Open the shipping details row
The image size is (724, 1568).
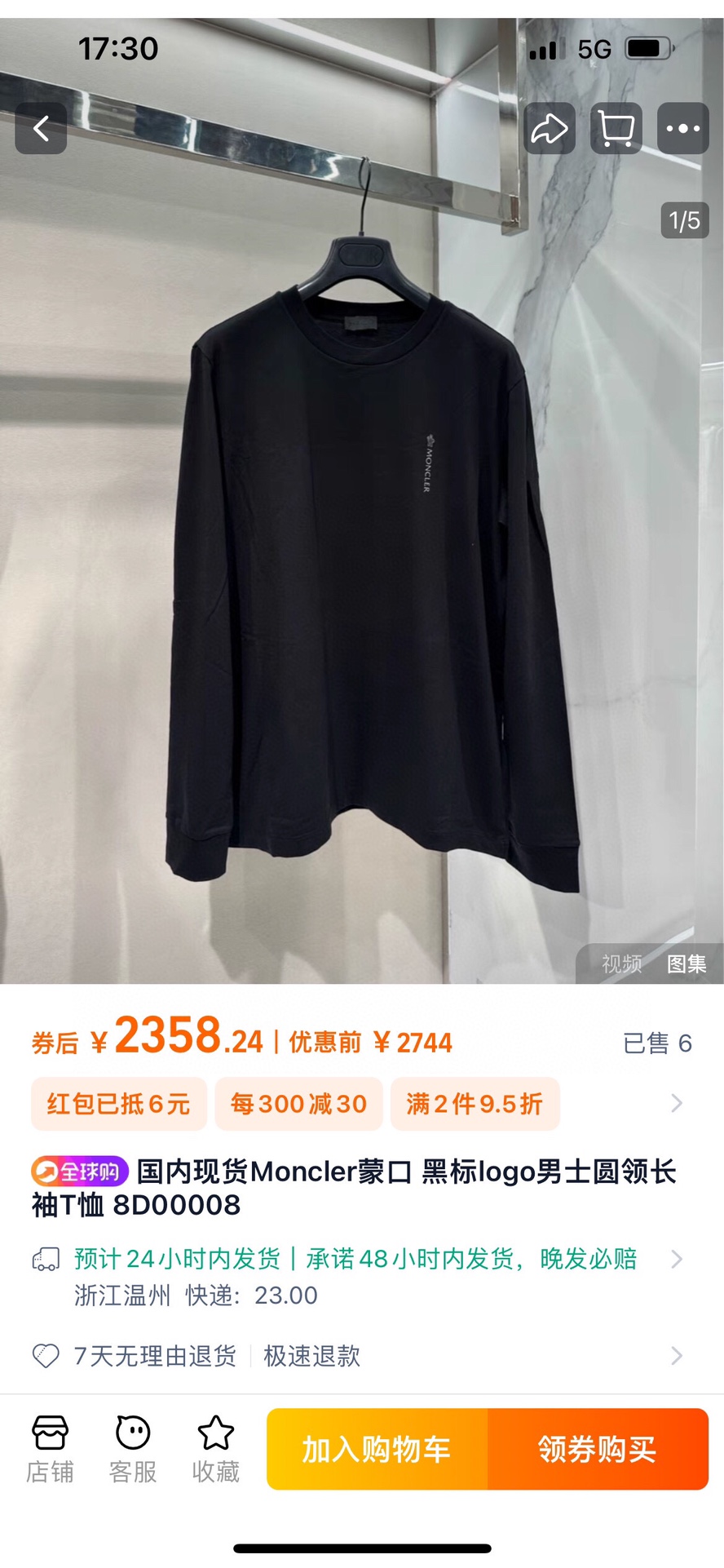[x=359, y=1275]
